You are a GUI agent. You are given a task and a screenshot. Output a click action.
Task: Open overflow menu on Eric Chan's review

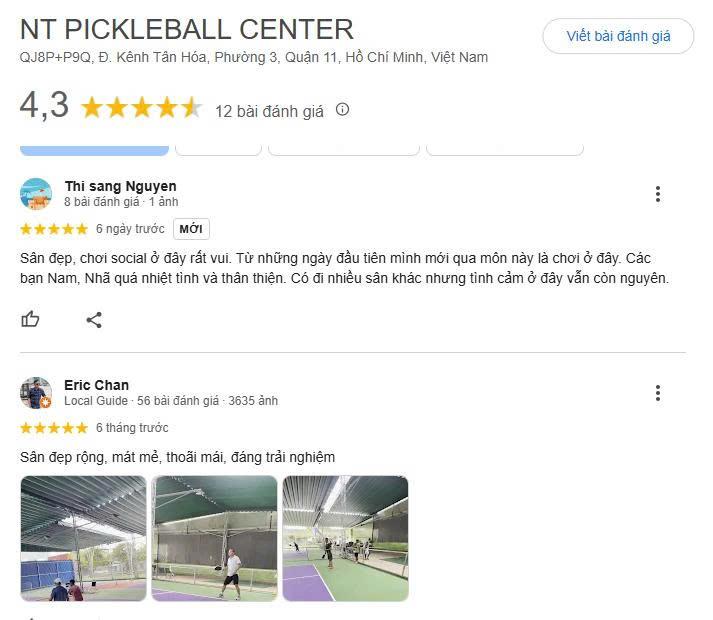point(657,393)
